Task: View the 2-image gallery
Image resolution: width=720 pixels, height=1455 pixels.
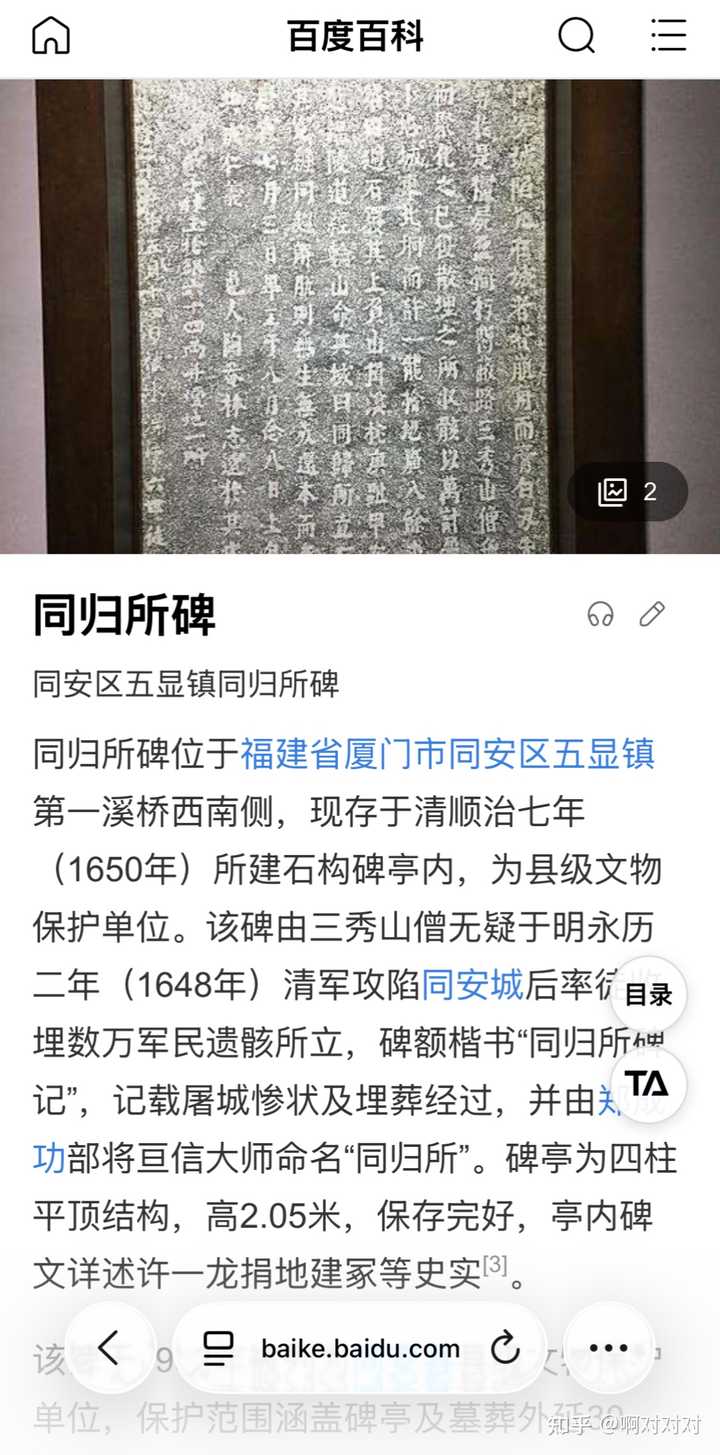Action: (628, 492)
